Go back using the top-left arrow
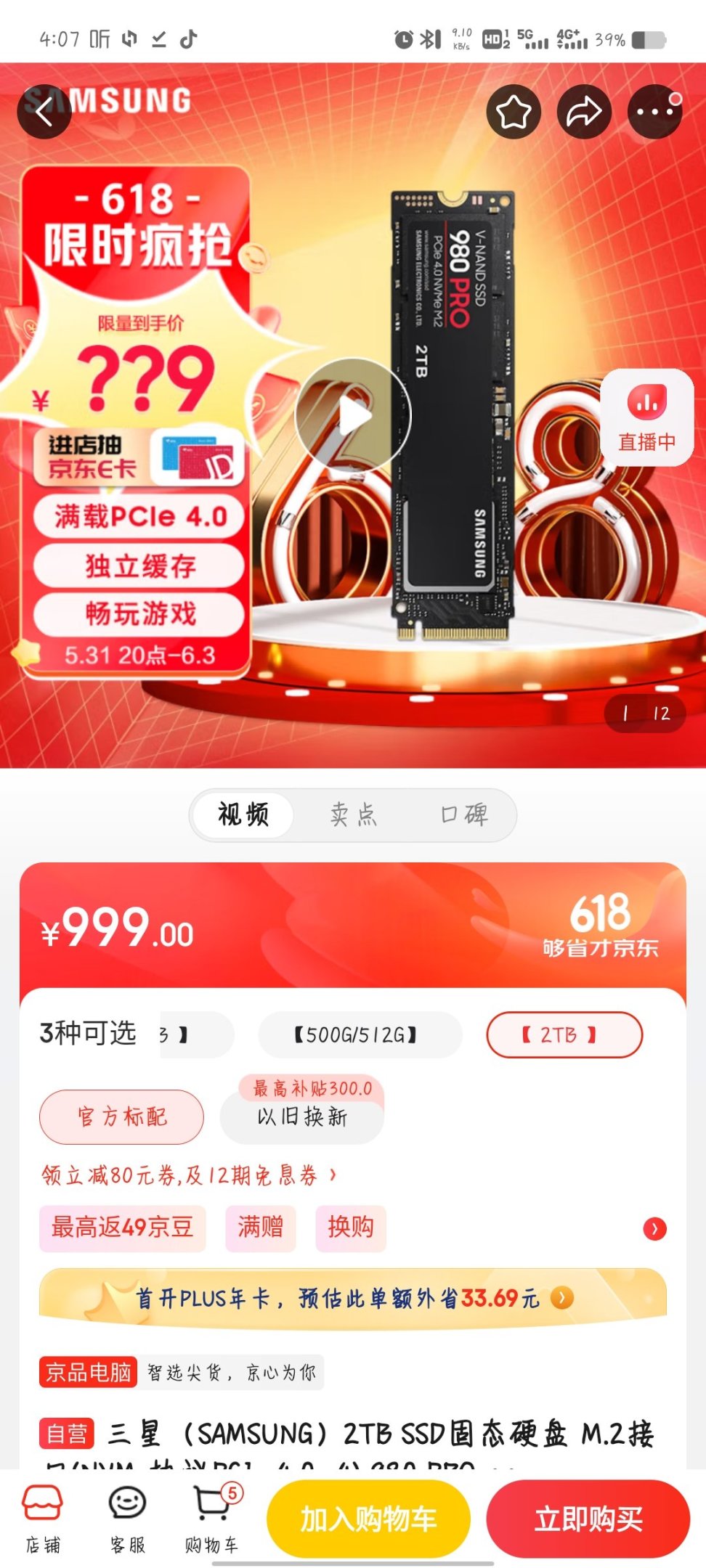Viewport: 706px width, 1568px height. [x=44, y=113]
